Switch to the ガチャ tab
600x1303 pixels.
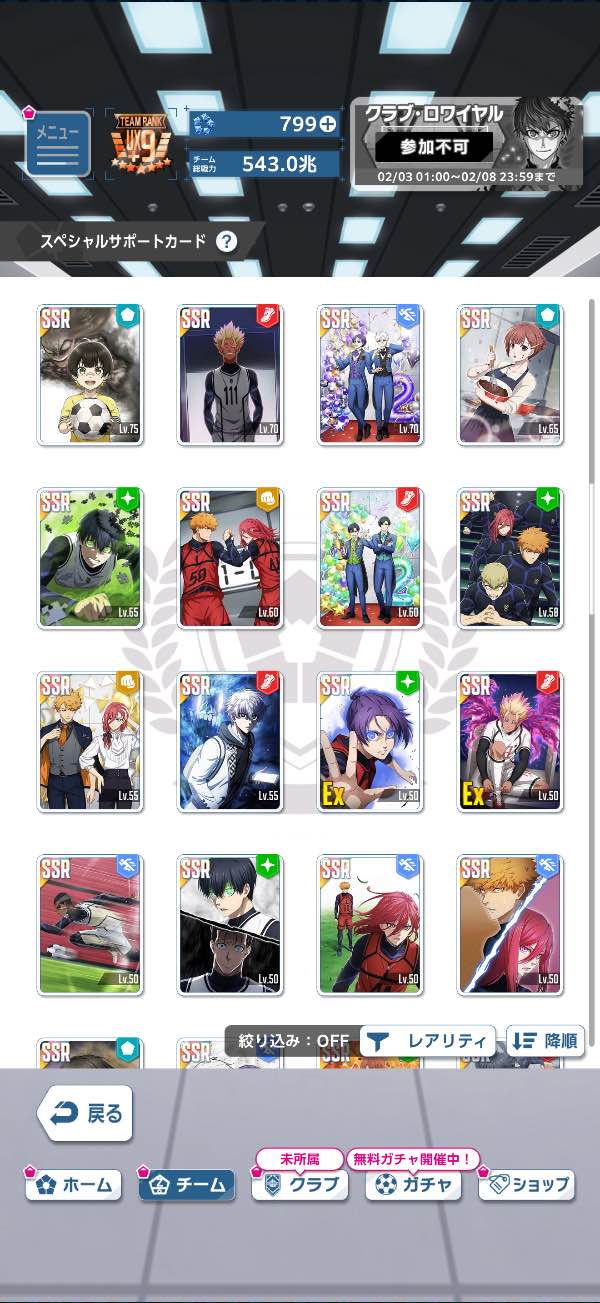[414, 1185]
